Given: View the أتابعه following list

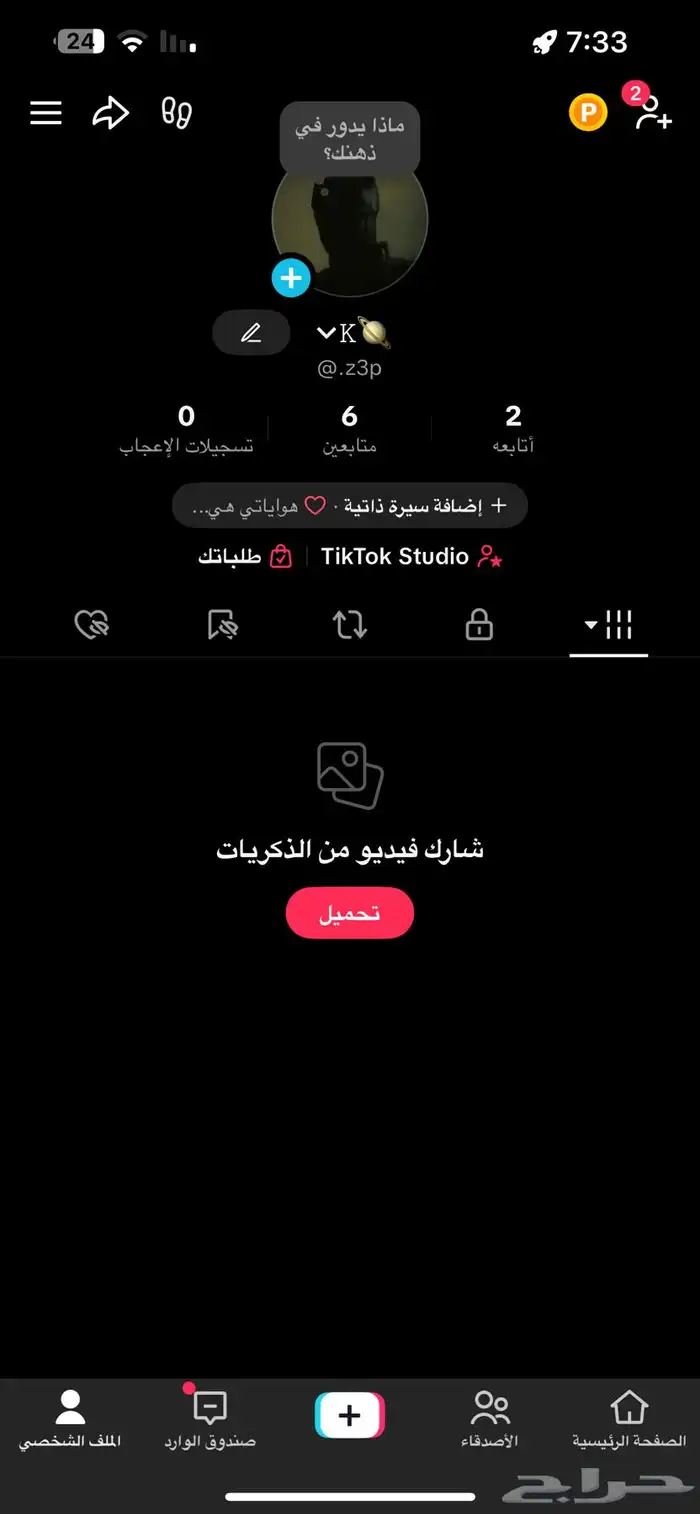Looking at the screenshot, I should tap(513, 428).
